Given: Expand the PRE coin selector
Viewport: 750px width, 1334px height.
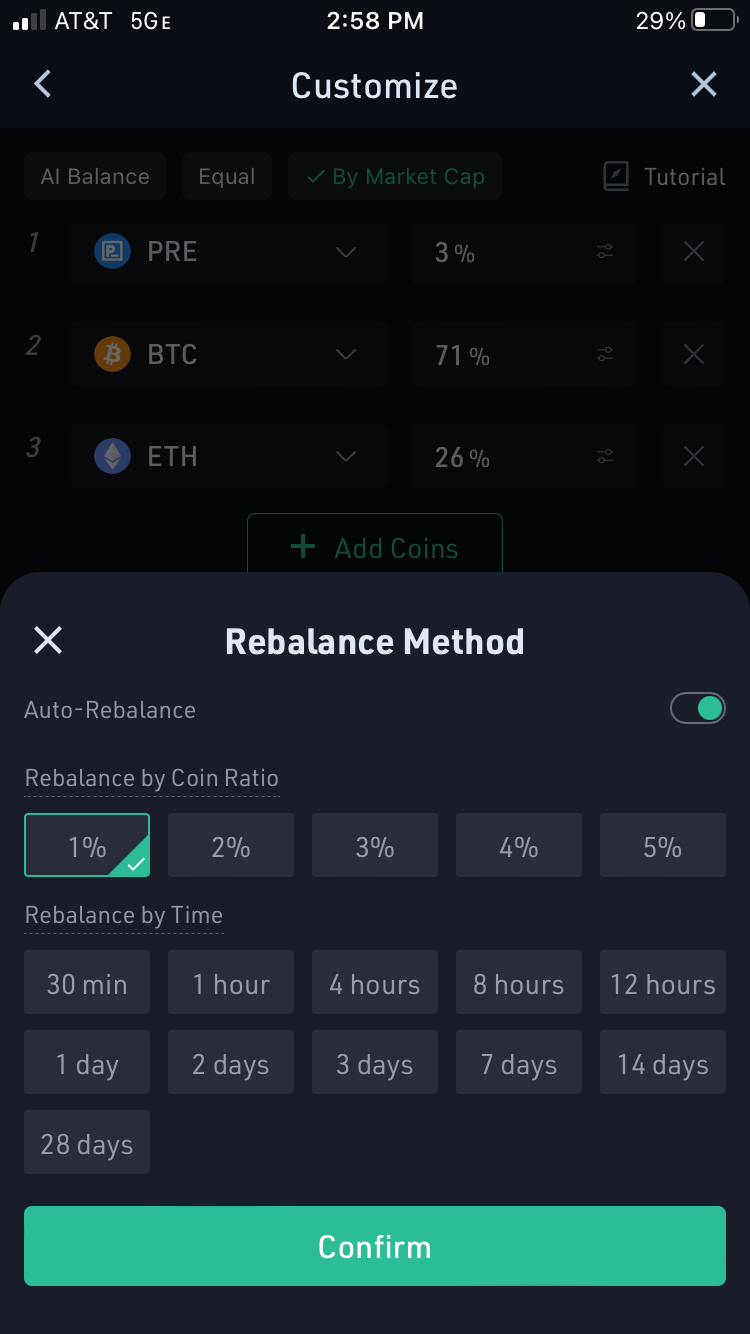Looking at the screenshot, I should 345,251.
